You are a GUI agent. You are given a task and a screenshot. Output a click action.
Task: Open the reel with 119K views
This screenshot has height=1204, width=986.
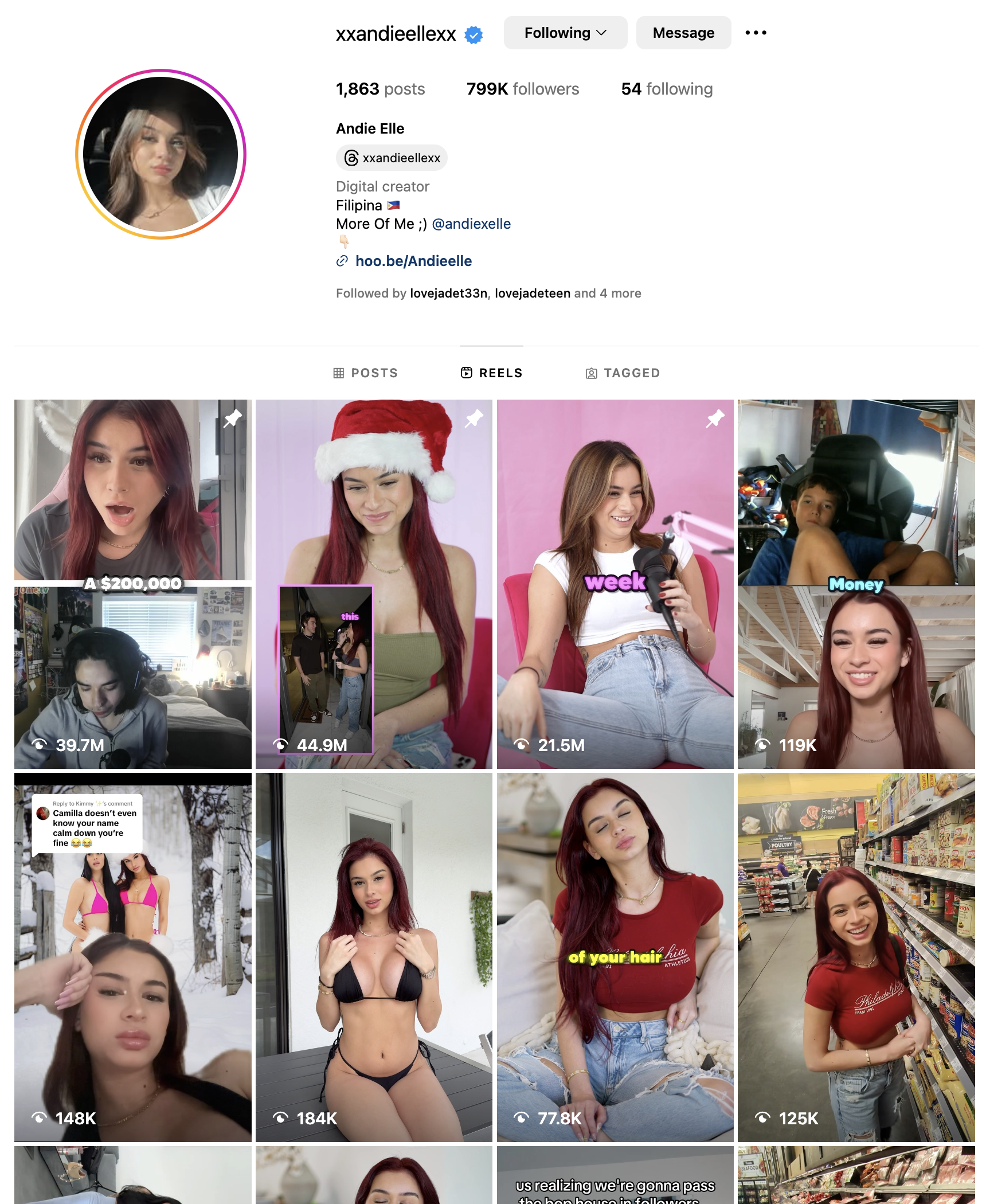pos(856,584)
